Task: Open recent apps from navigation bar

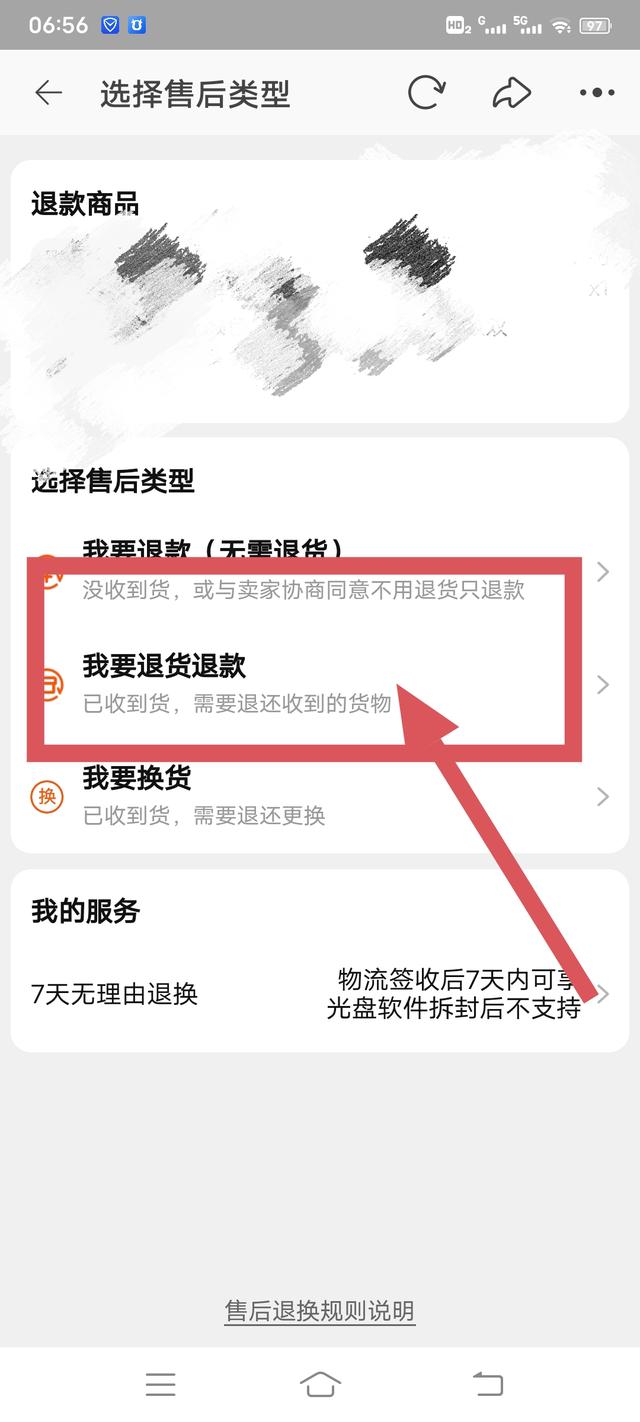Action: pyautogui.click(x=160, y=1385)
